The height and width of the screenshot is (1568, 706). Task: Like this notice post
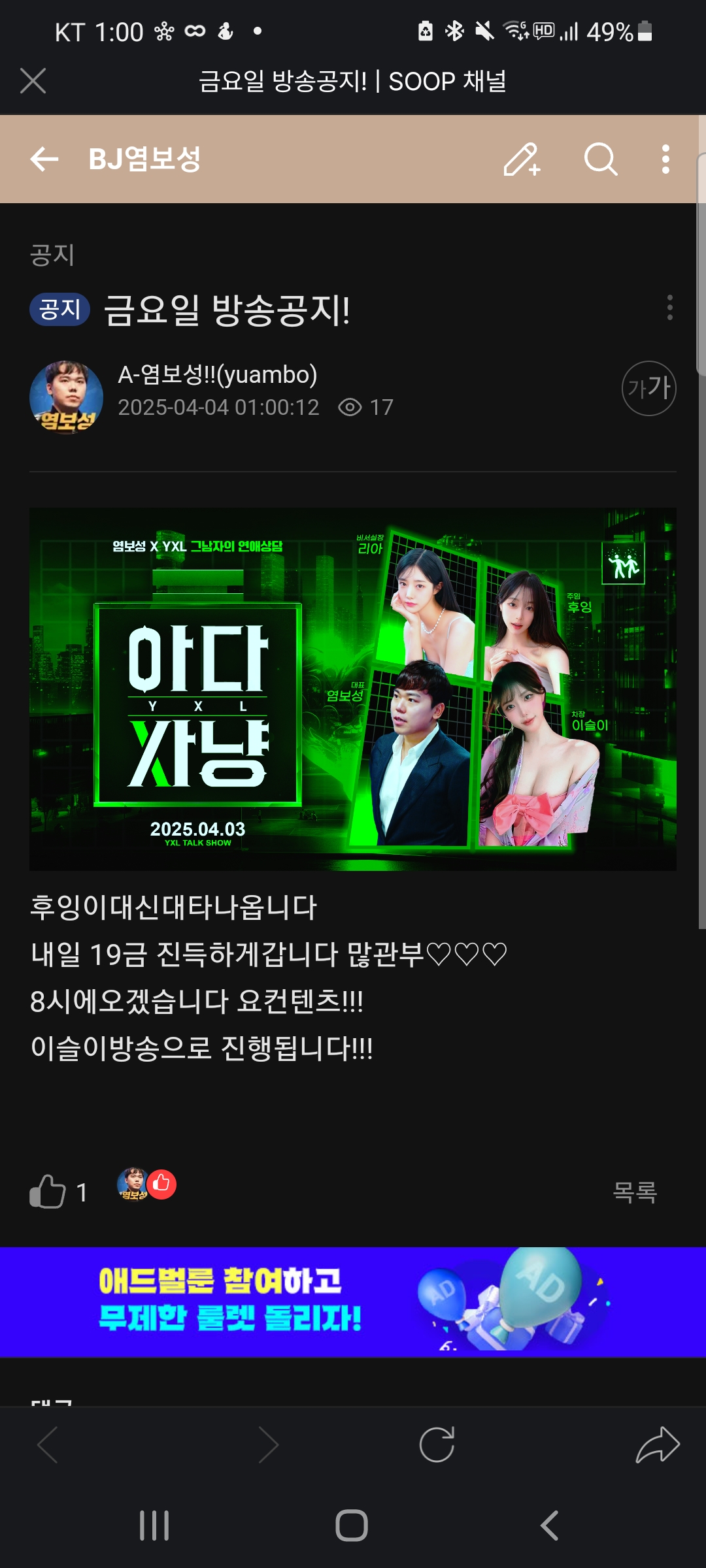coord(48,1192)
